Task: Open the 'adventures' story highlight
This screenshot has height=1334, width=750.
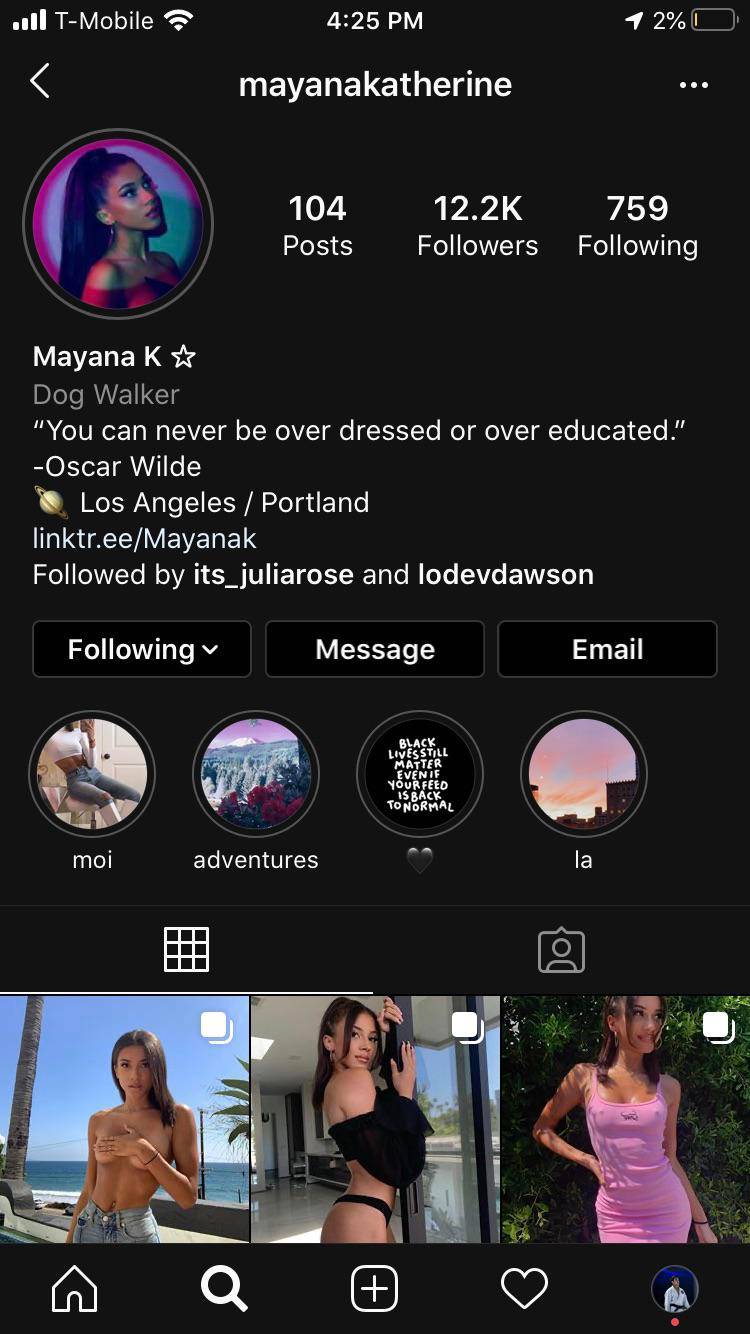Action: point(256,774)
